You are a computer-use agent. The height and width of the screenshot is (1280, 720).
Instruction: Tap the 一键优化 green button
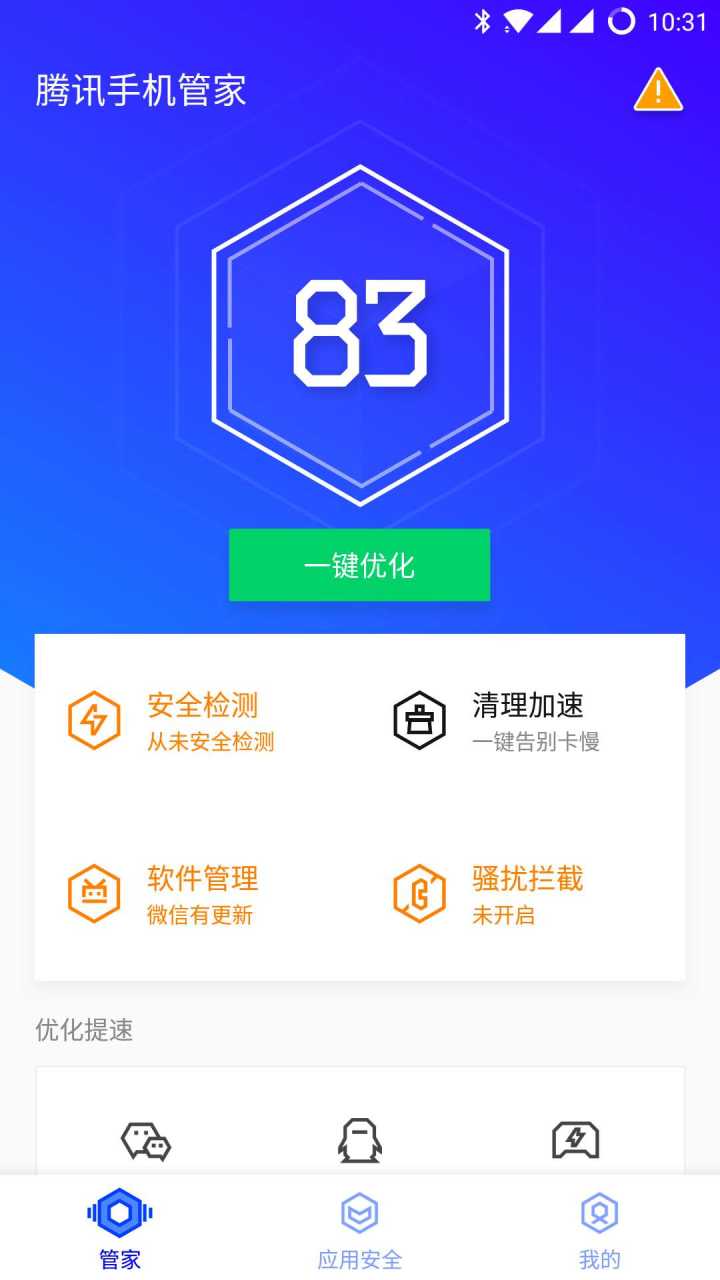click(359, 565)
